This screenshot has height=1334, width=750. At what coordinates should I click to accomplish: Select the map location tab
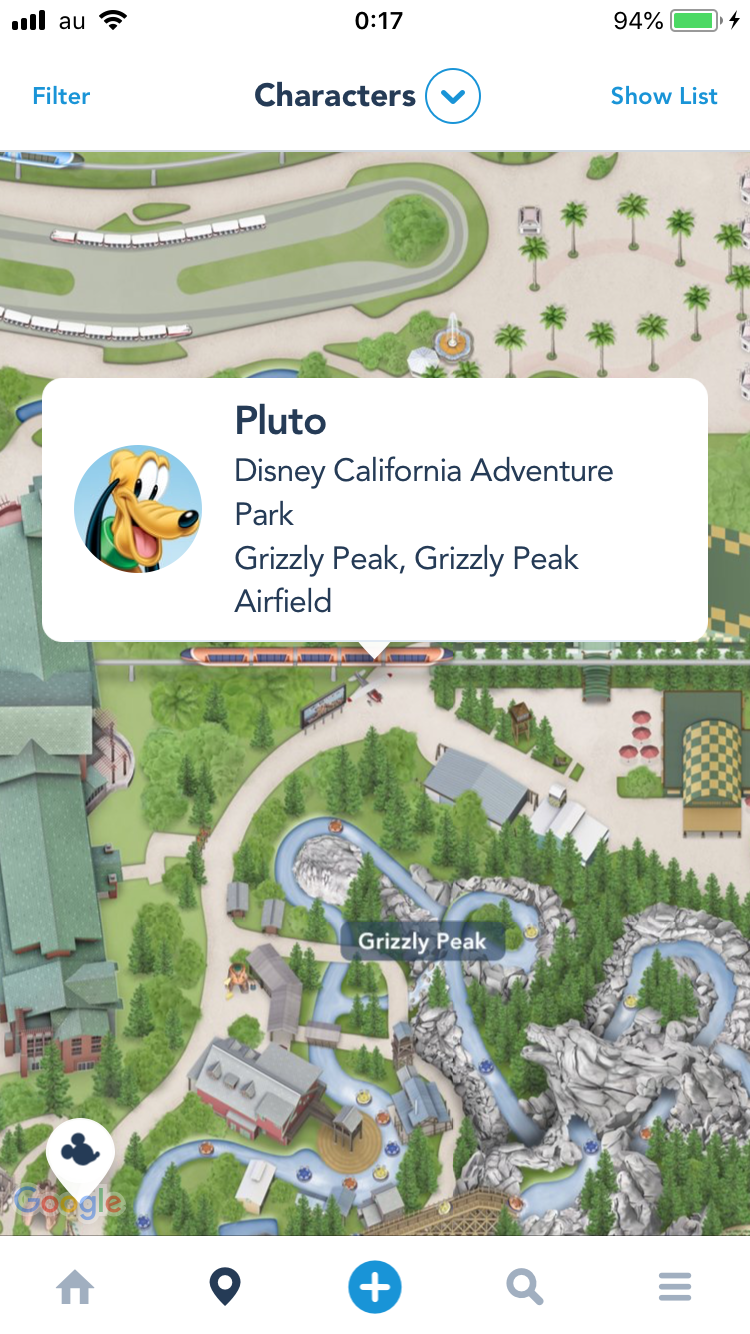coord(225,1286)
